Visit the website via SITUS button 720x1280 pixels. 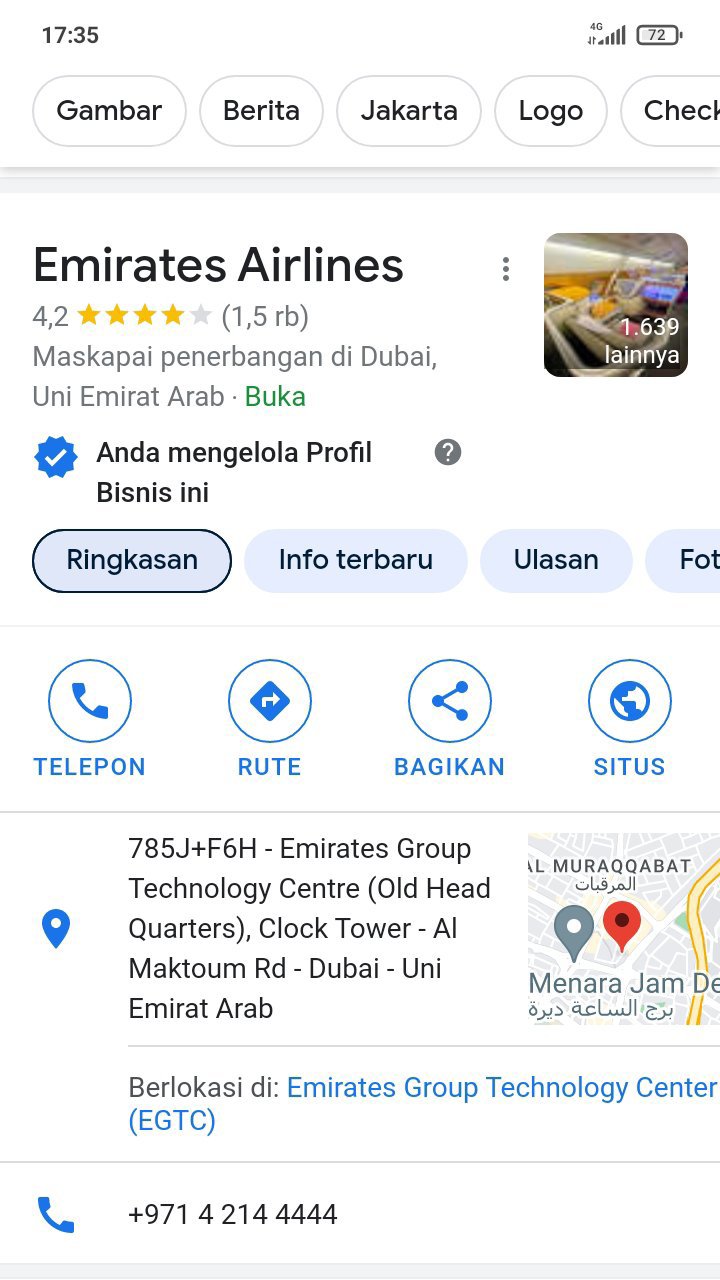pyautogui.click(x=629, y=719)
